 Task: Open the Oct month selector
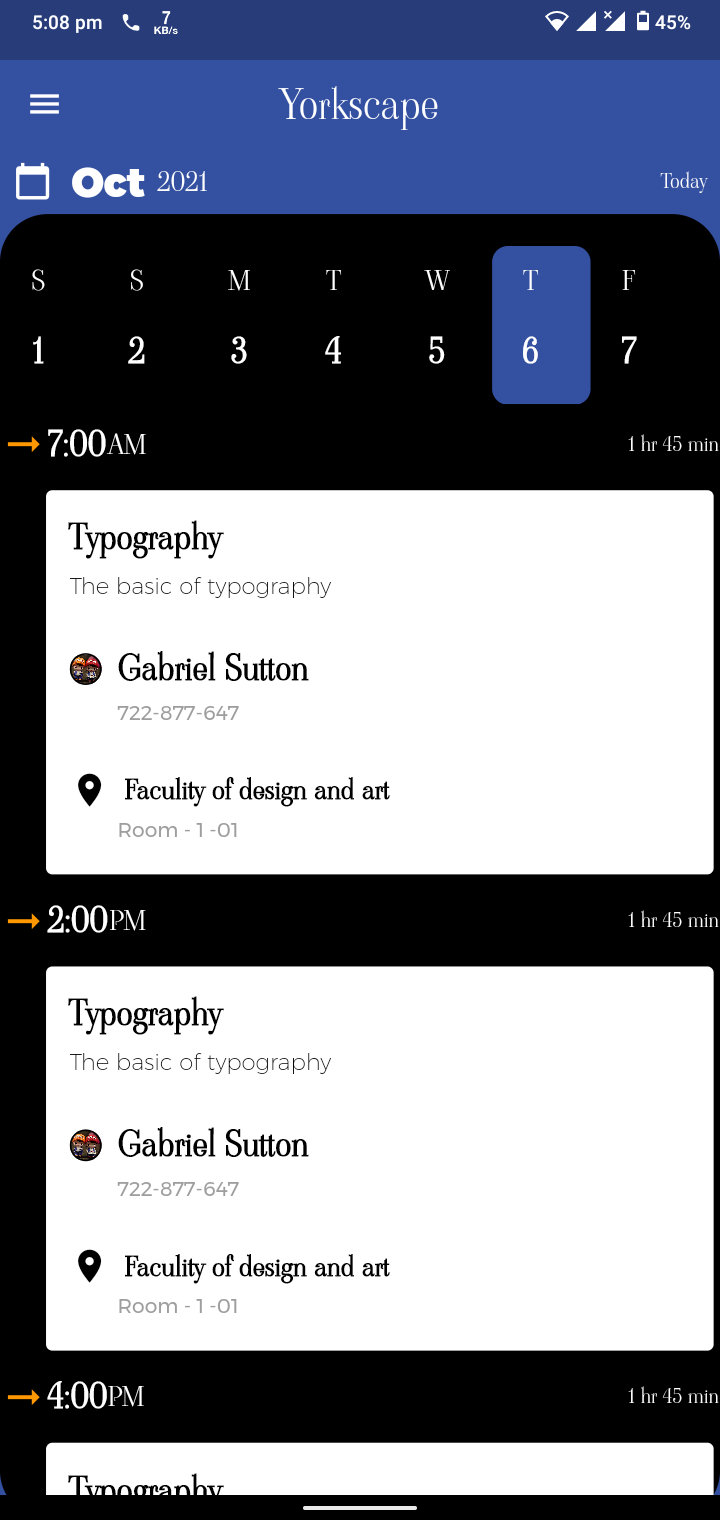105,182
